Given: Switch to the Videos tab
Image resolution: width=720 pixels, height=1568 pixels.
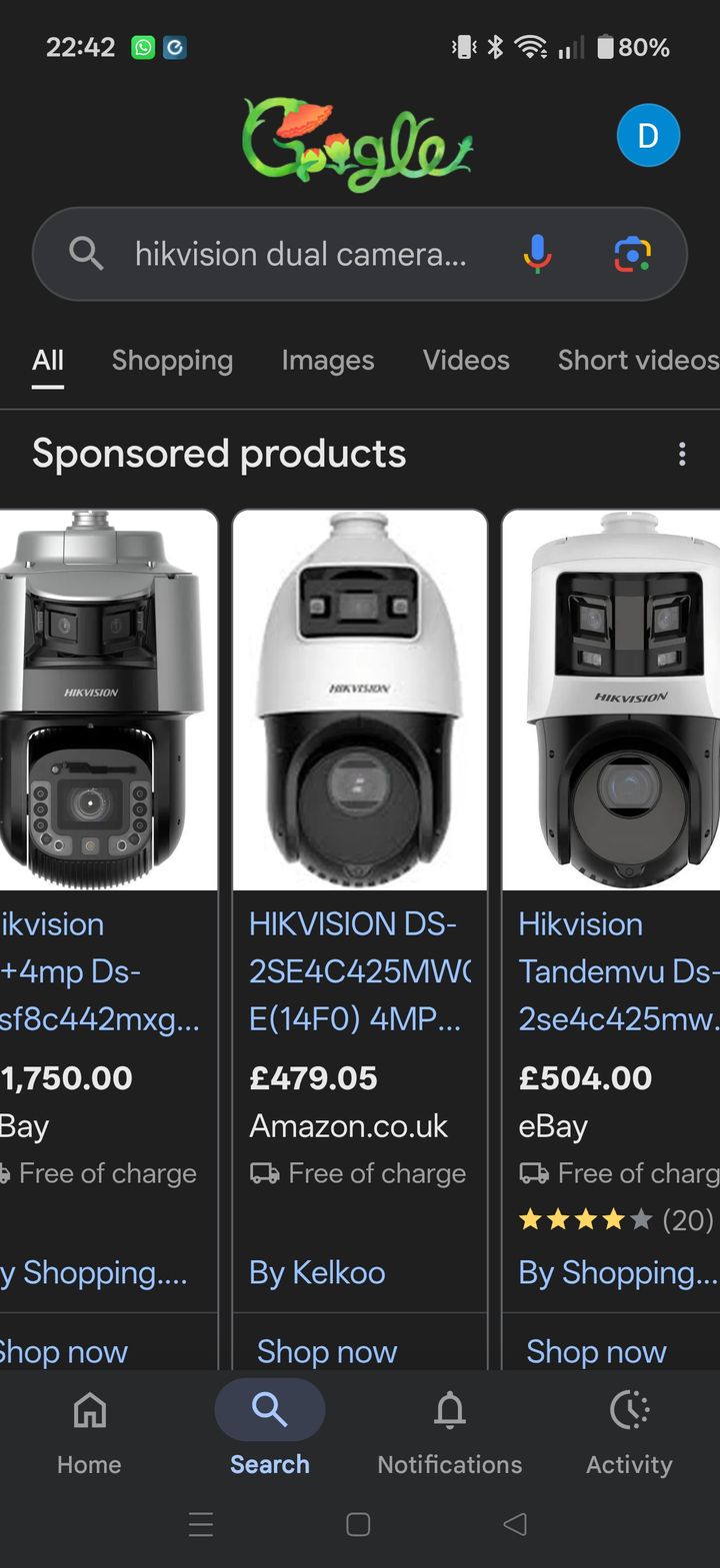Looking at the screenshot, I should (x=466, y=360).
